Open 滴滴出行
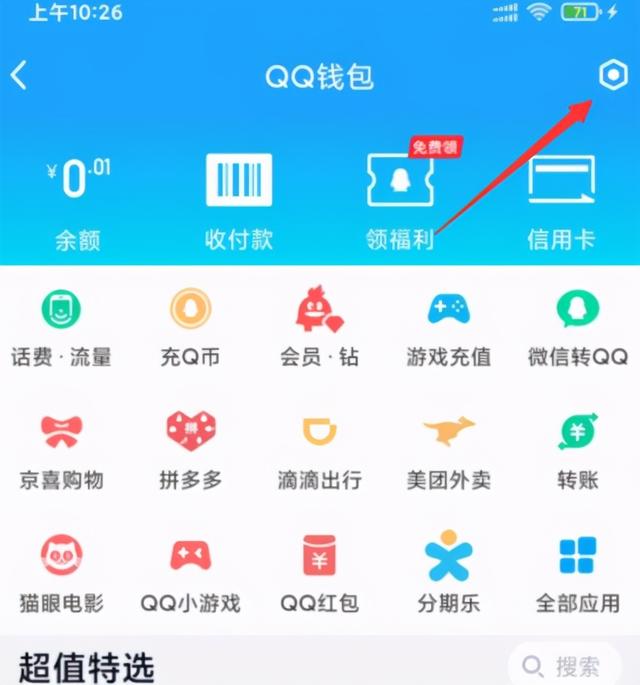The height and width of the screenshot is (685, 640). click(319, 450)
